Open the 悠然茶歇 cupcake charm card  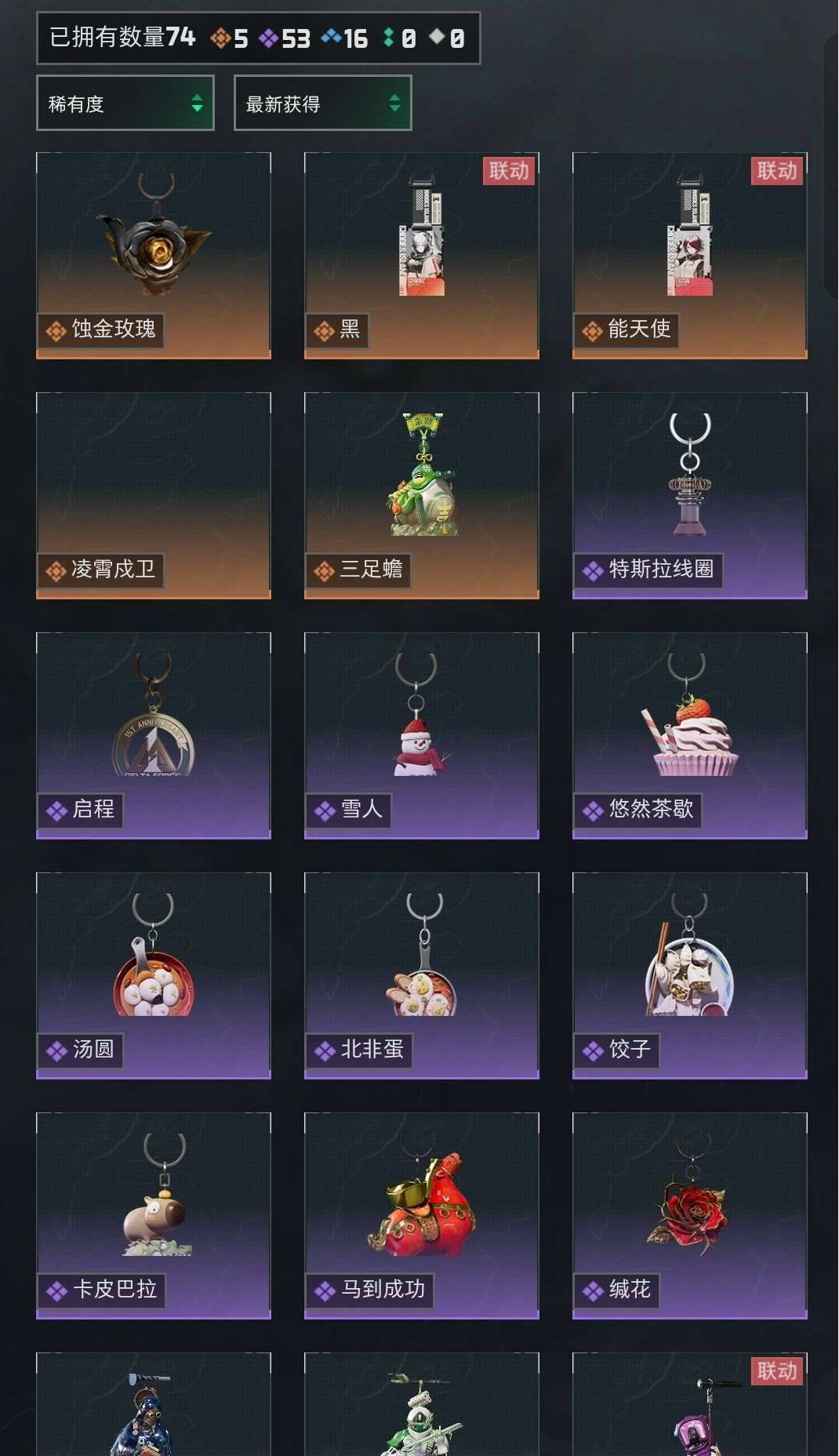(x=690, y=735)
